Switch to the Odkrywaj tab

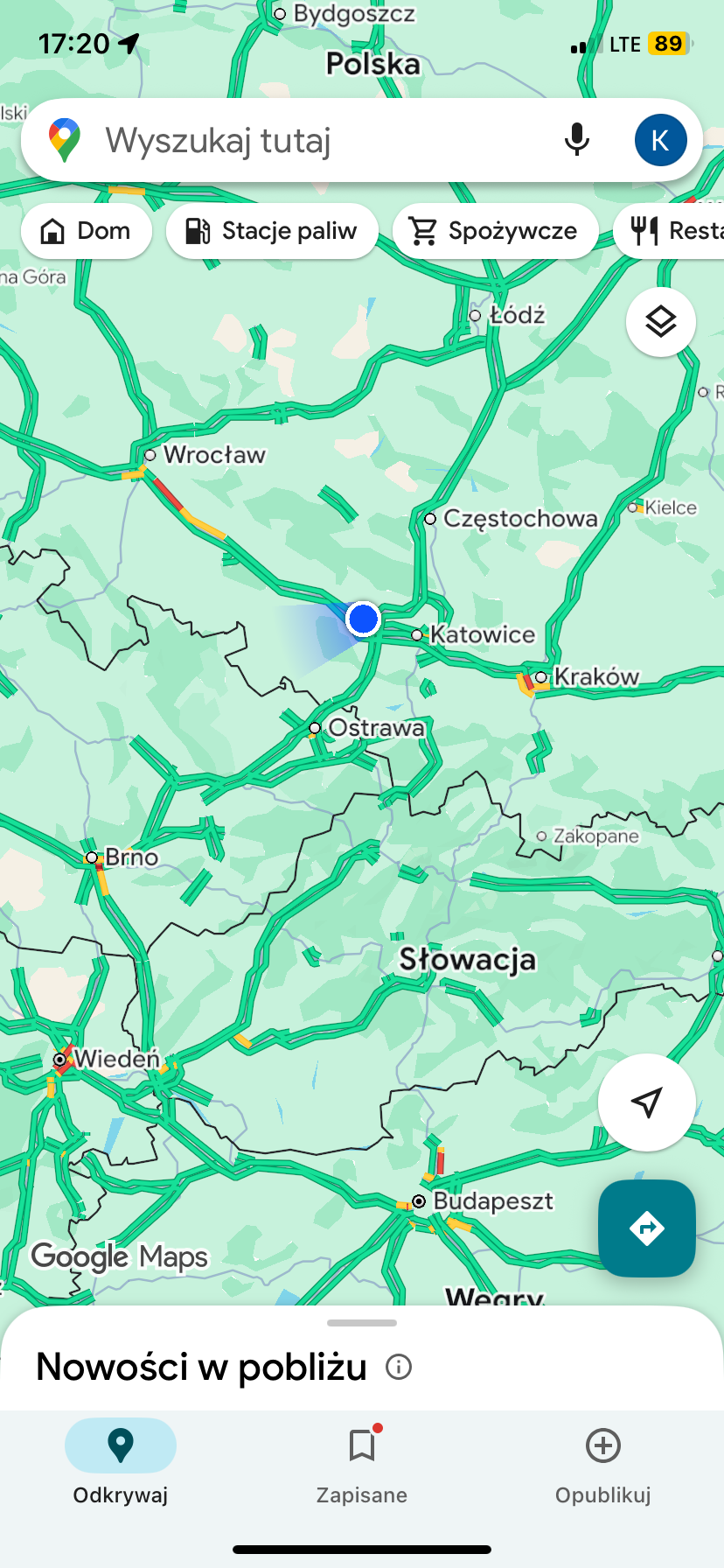click(121, 1463)
